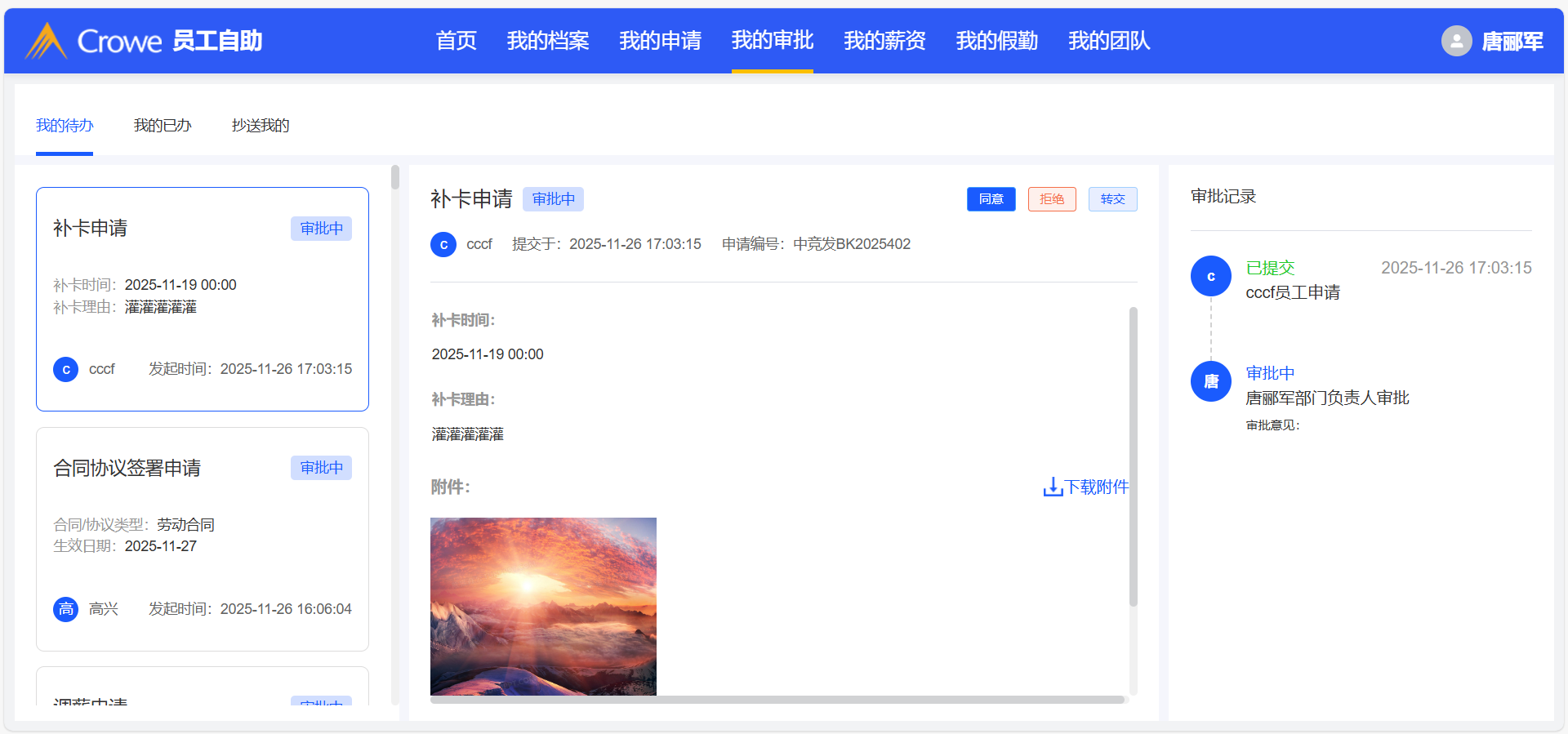The height and width of the screenshot is (734, 1568).
Task: Open 我的团队 from the top menu
Action: (1108, 41)
